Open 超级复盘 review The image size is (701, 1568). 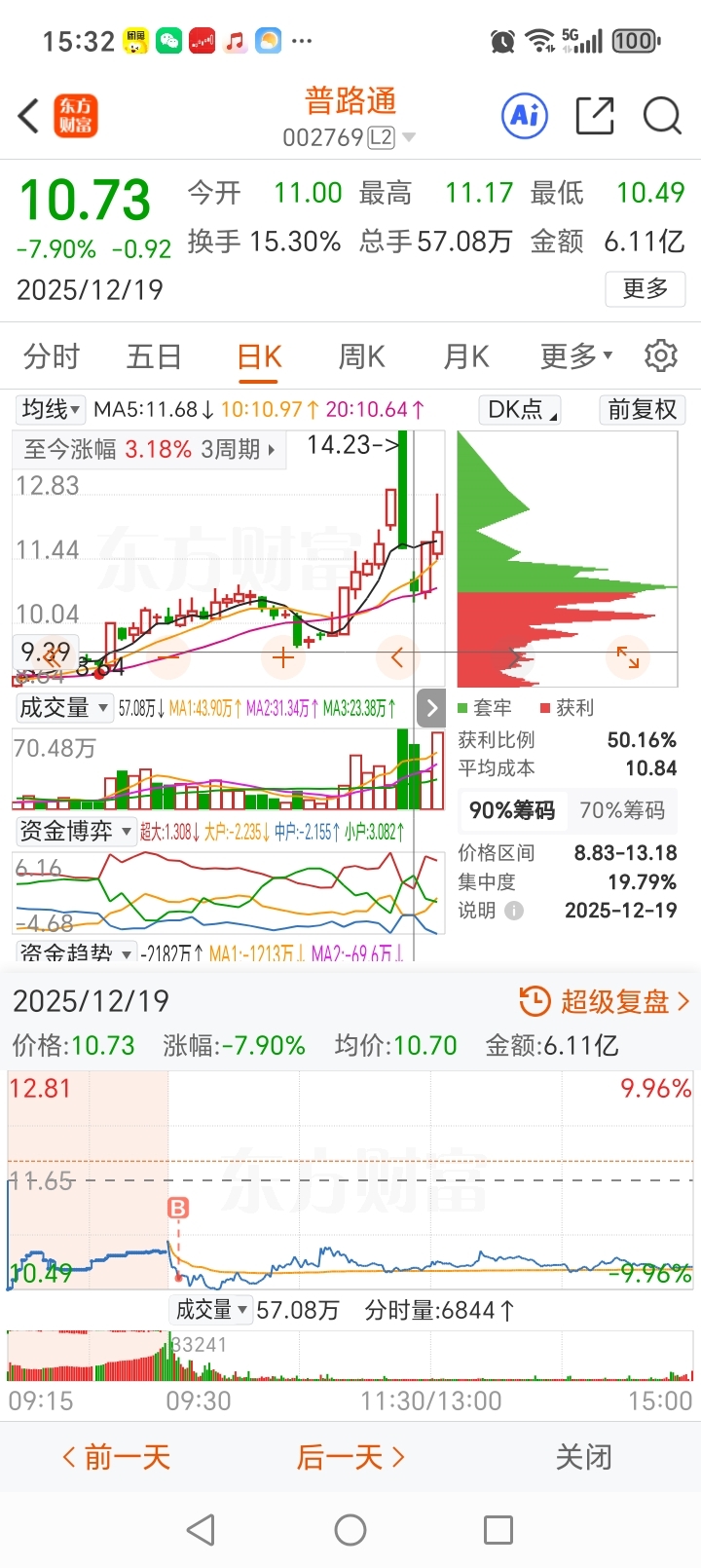coord(605,1001)
